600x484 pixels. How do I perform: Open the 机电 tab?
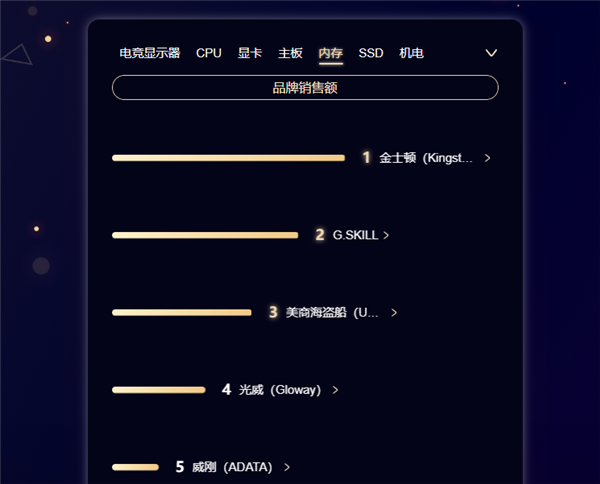(411, 53)
